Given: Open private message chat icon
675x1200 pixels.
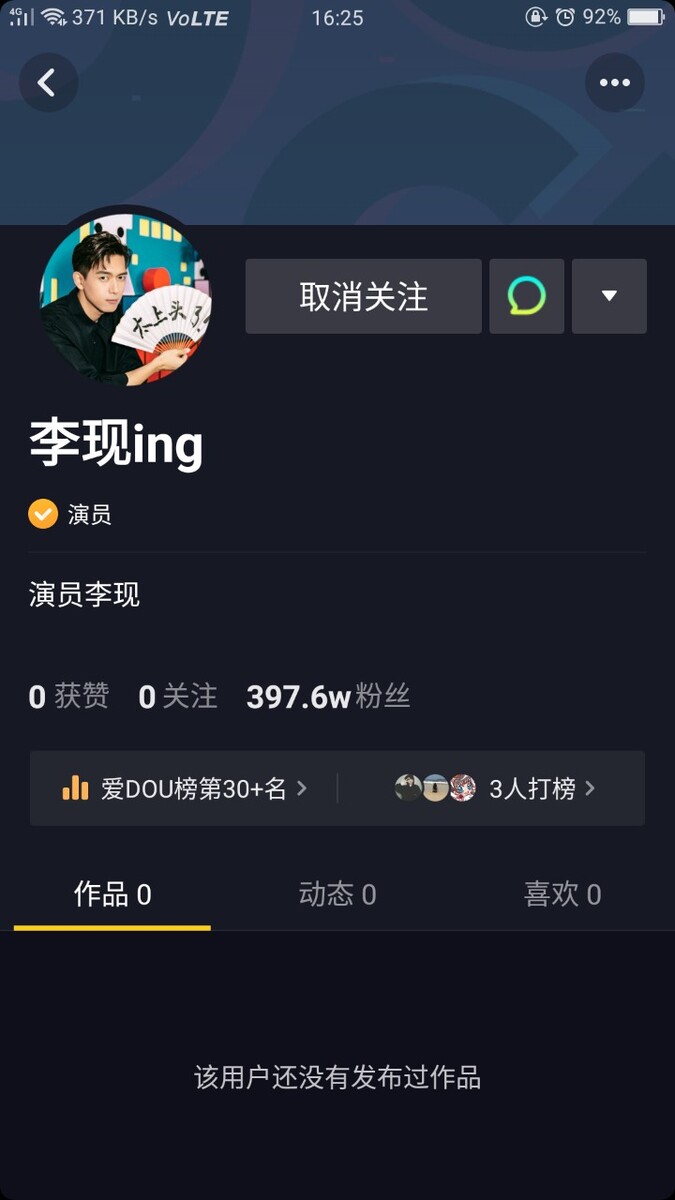Looking at the screenshot, I should [x=527, y=296].
